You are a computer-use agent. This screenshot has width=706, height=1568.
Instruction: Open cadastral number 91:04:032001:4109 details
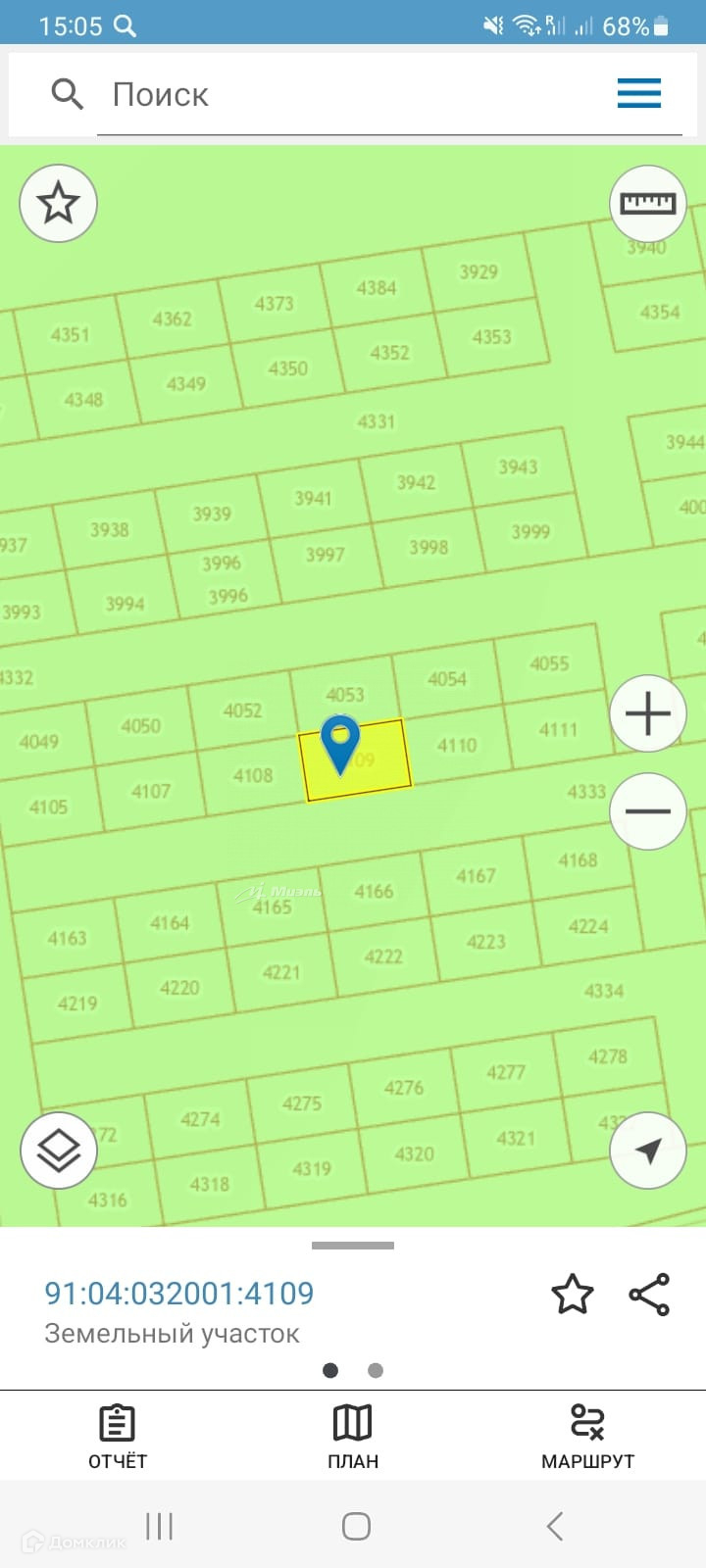click(179, 1294)
